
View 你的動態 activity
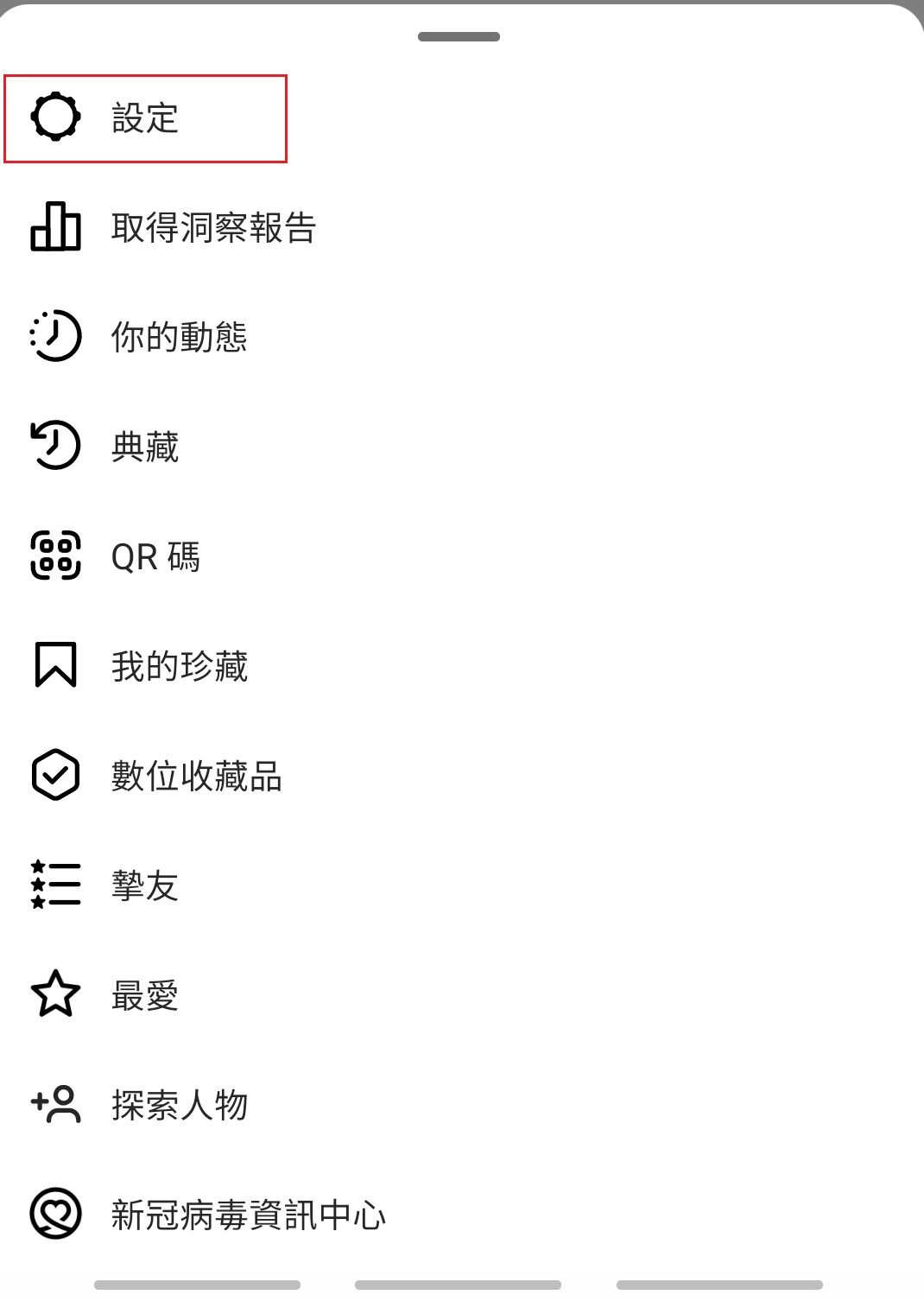click(179, 337)
